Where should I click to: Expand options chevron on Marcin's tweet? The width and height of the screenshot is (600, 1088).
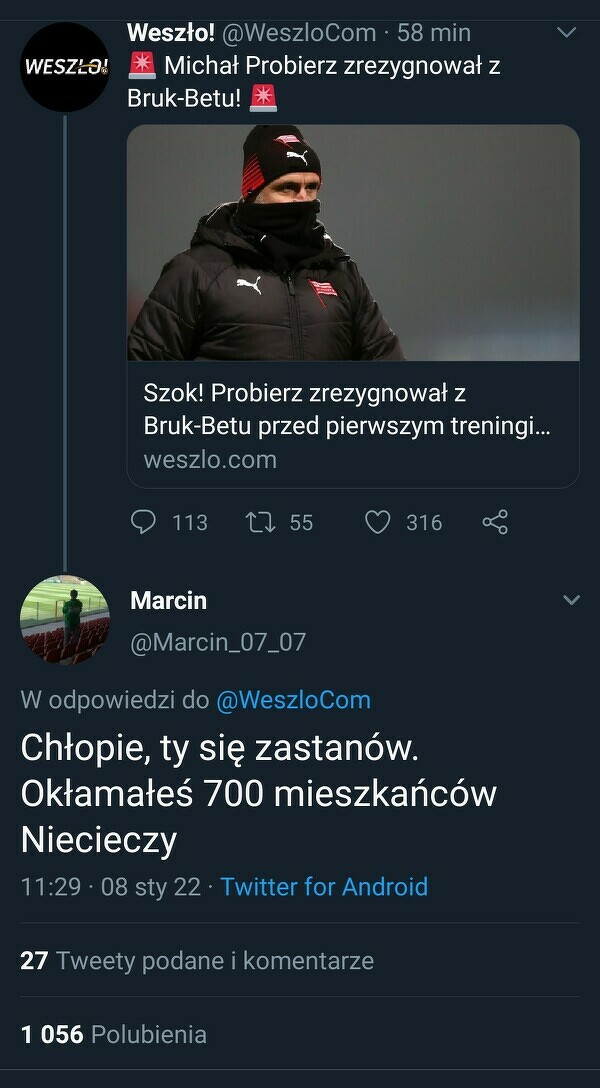tap(571, 600)
